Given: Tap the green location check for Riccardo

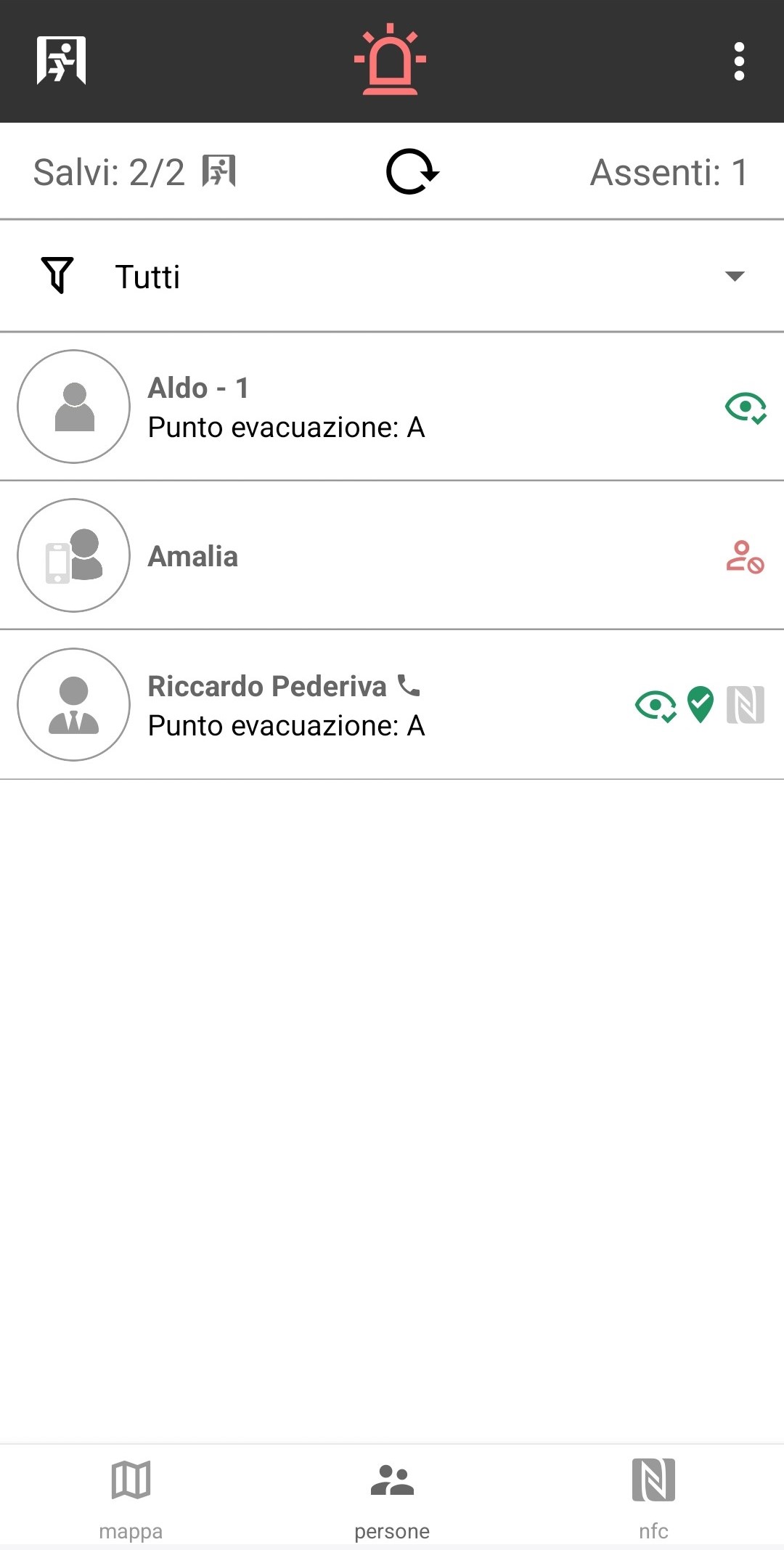Looking at the screenshot, I should (701, 704).
